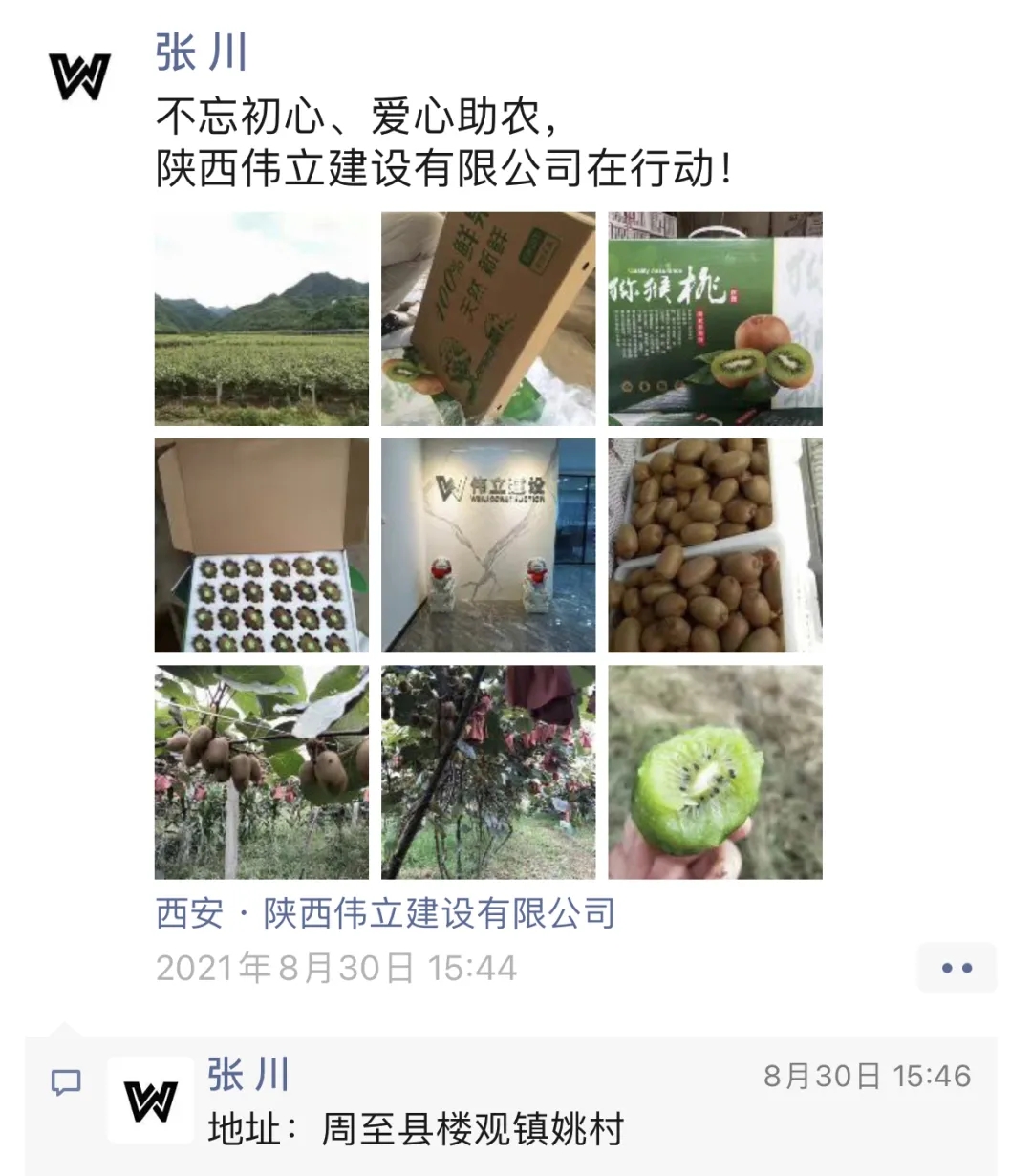View the 伟立建设 office lobby photo
Screen dimensions: 1032x1176
(x=488, y=545)
